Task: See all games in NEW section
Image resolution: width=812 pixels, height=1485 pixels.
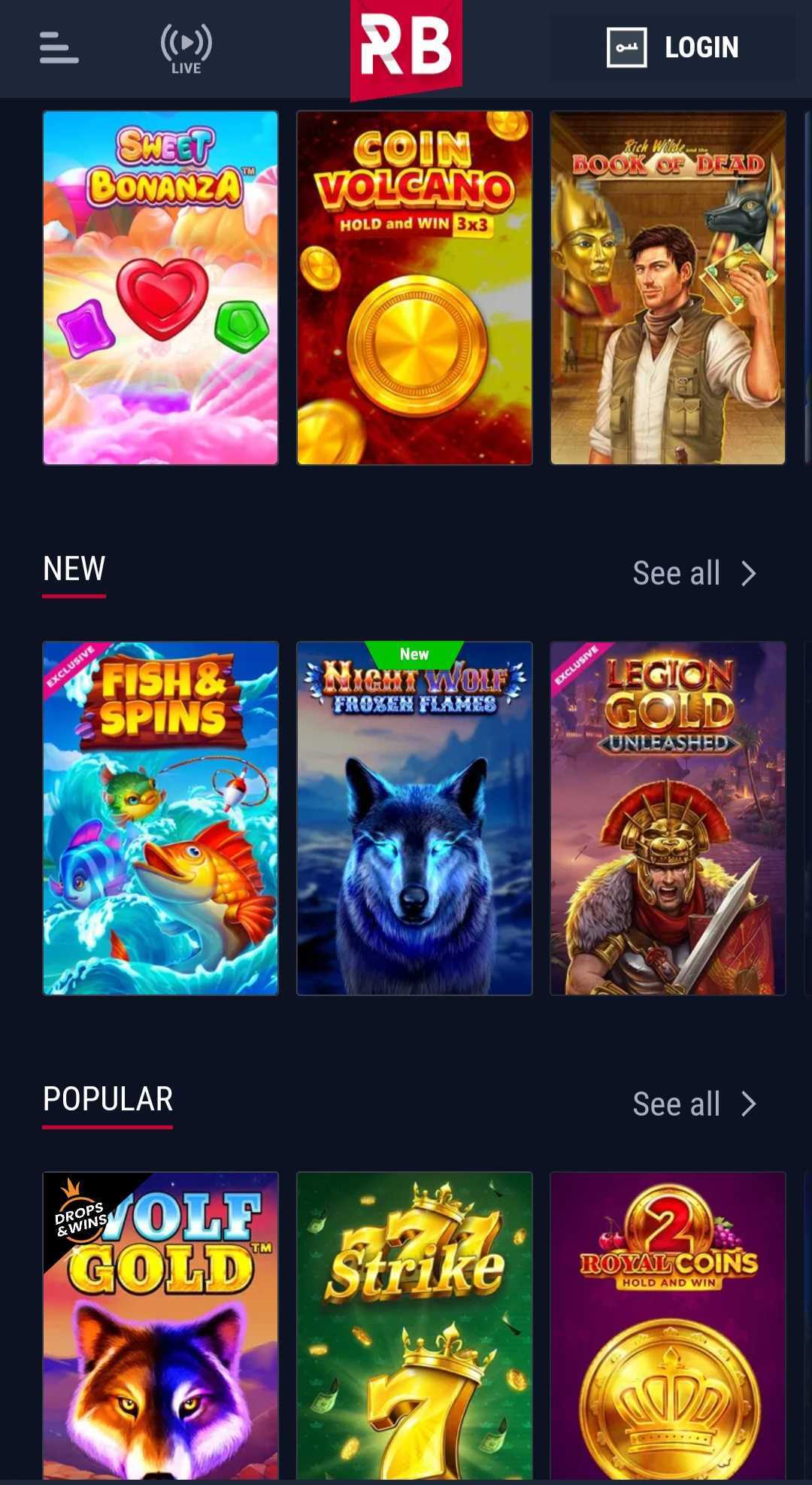Action: 694,573
